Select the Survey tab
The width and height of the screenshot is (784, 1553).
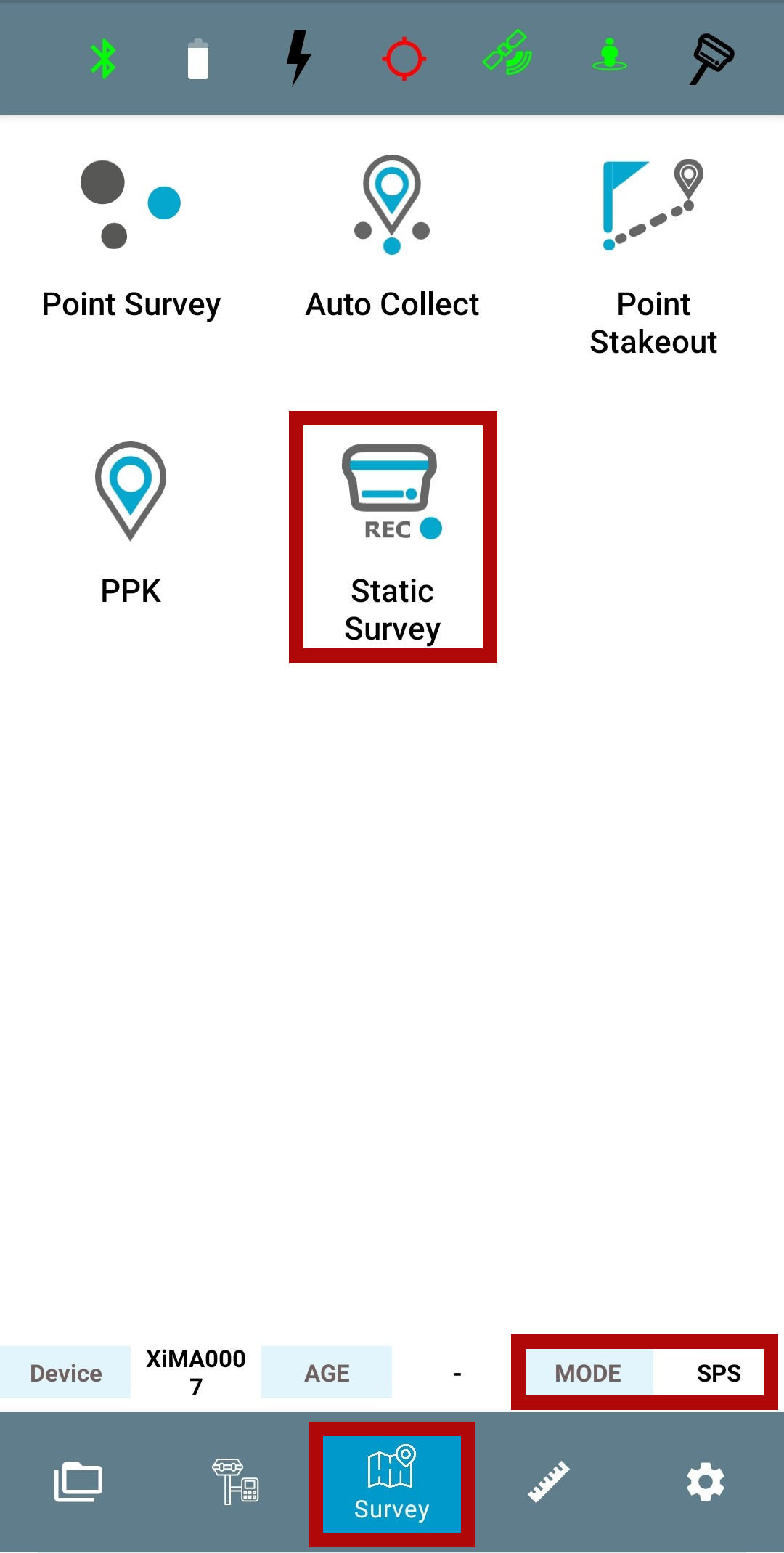(x=392, y=1483)
